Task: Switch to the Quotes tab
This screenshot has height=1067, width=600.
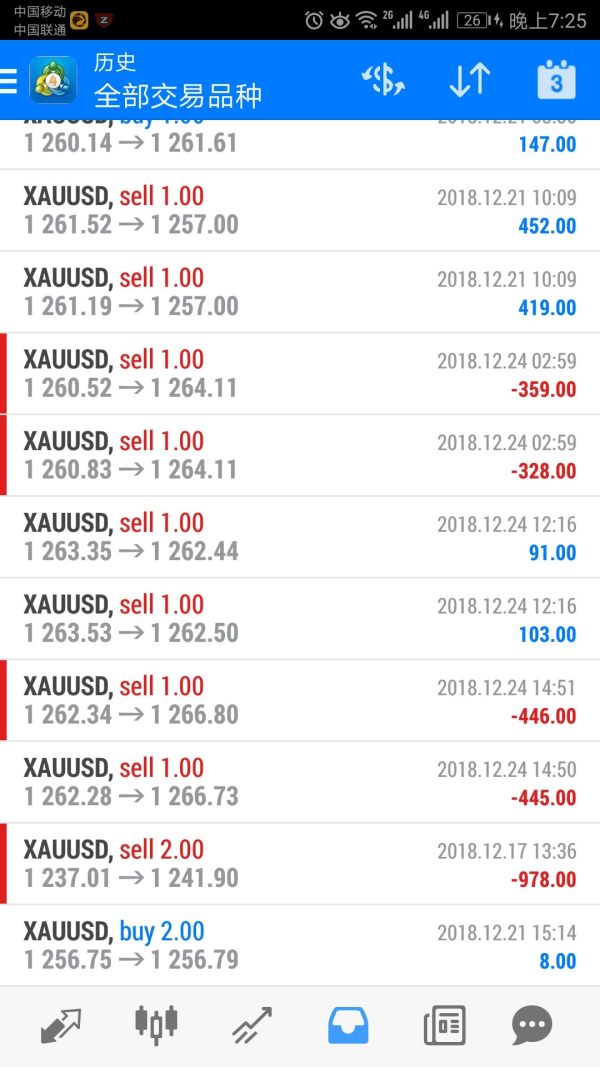Action: (x=61, y=1025)
